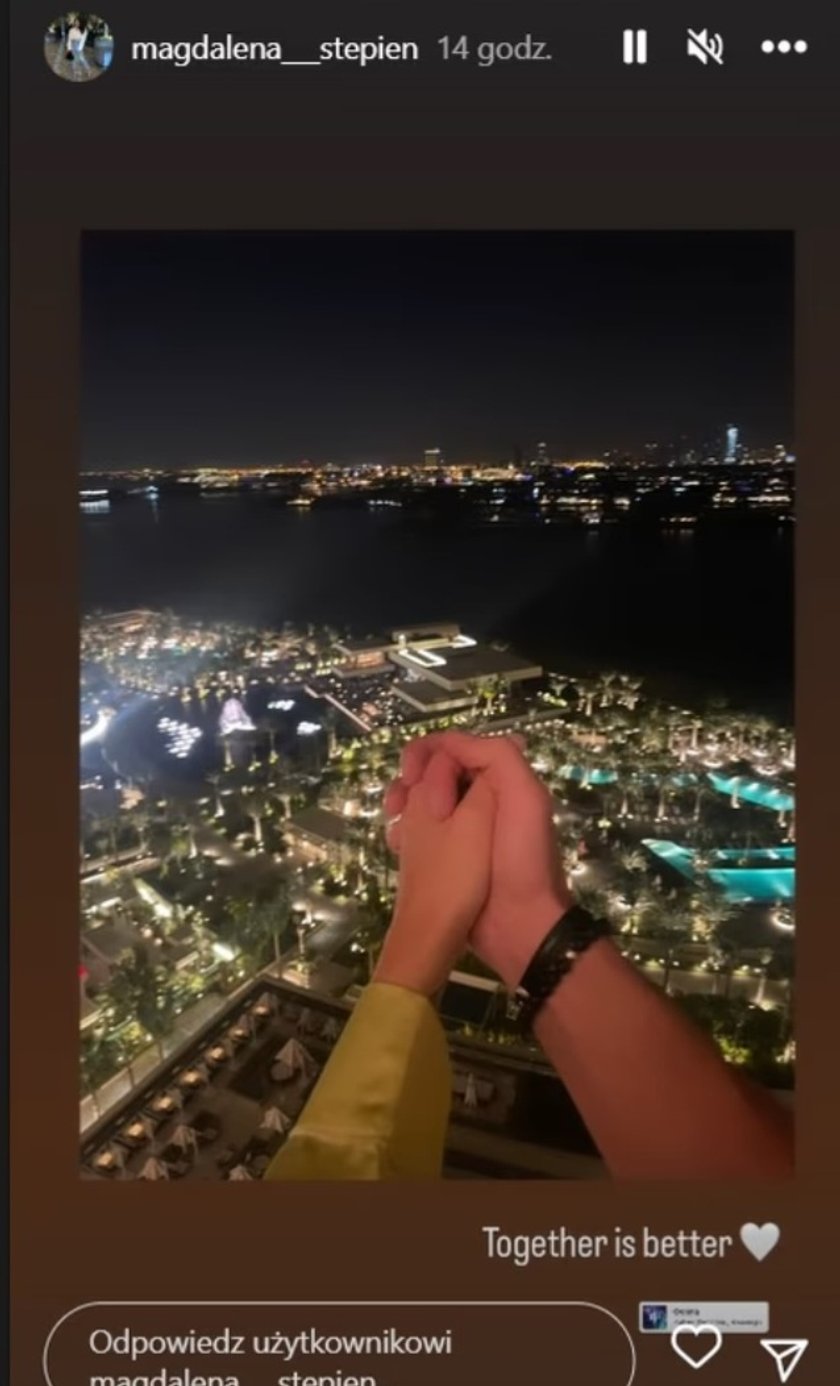The image size is (840, 1386).
Task: Unmute the story sound
Action: [706, 47]
